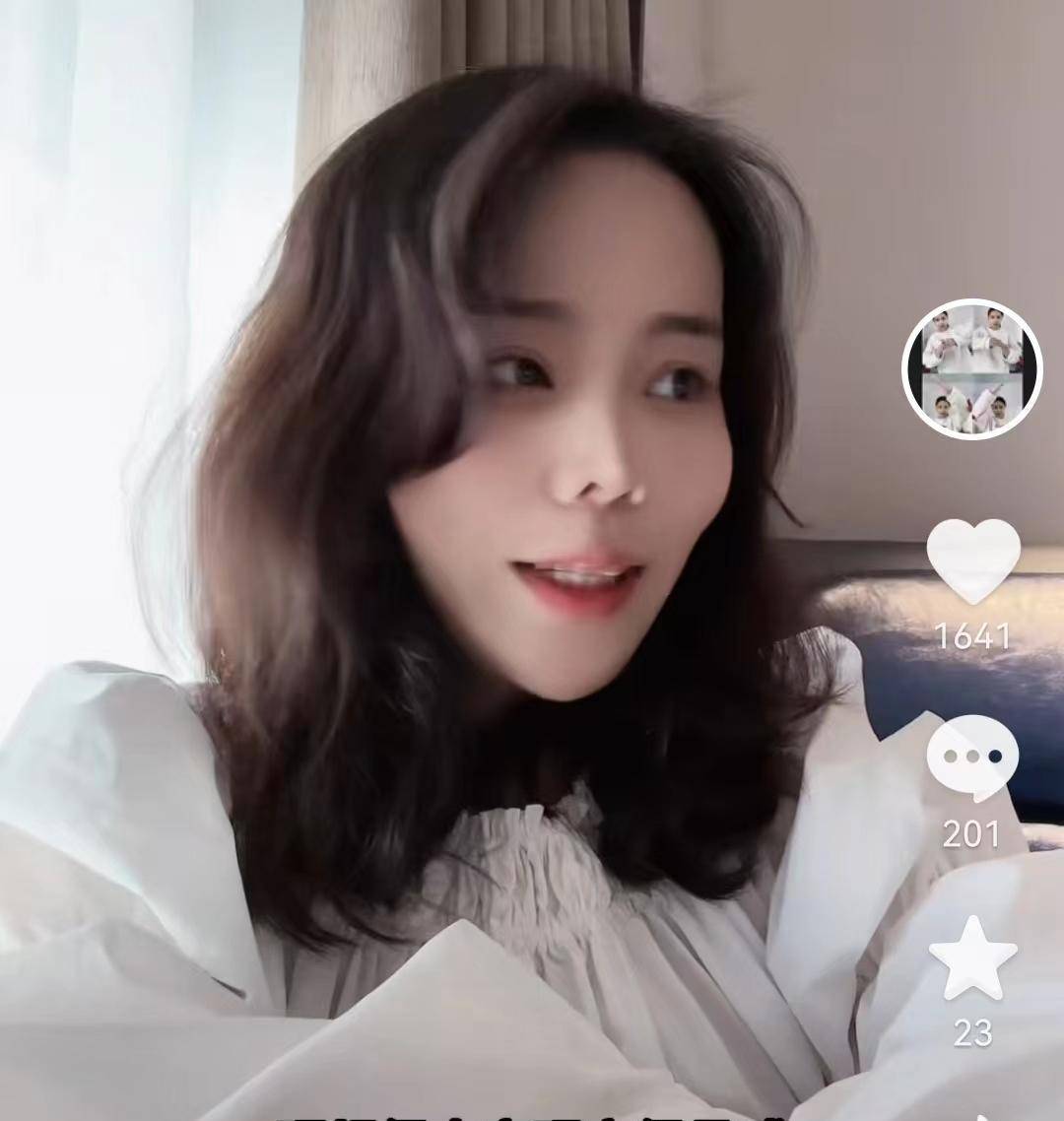Like this video with the heart

coord(973,560)
